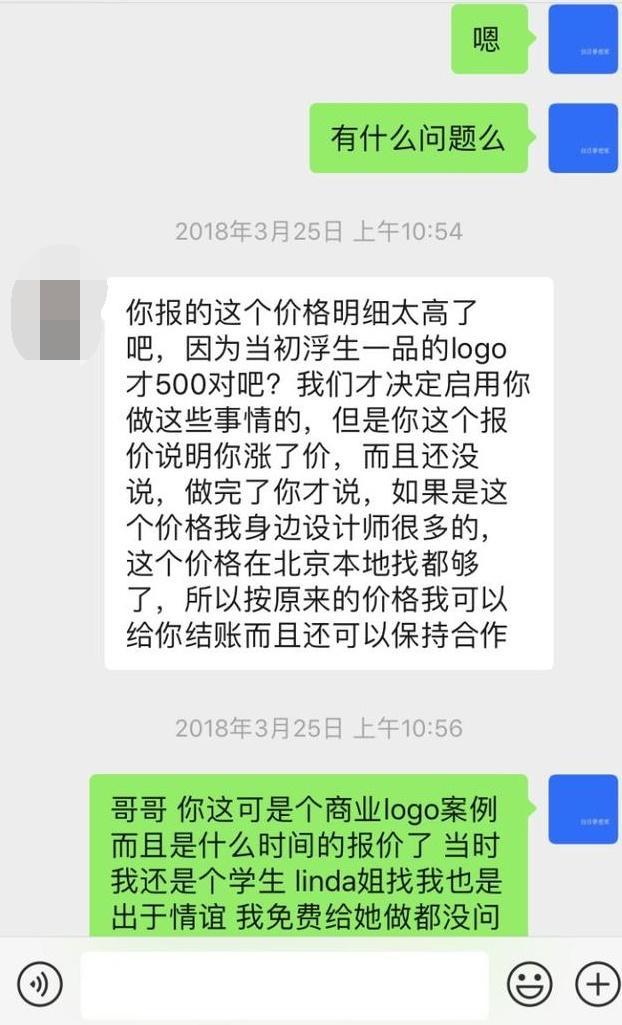Open own blue avatar beside 有什么问题么
The image size is (622, 1025).
coord(583,138)
